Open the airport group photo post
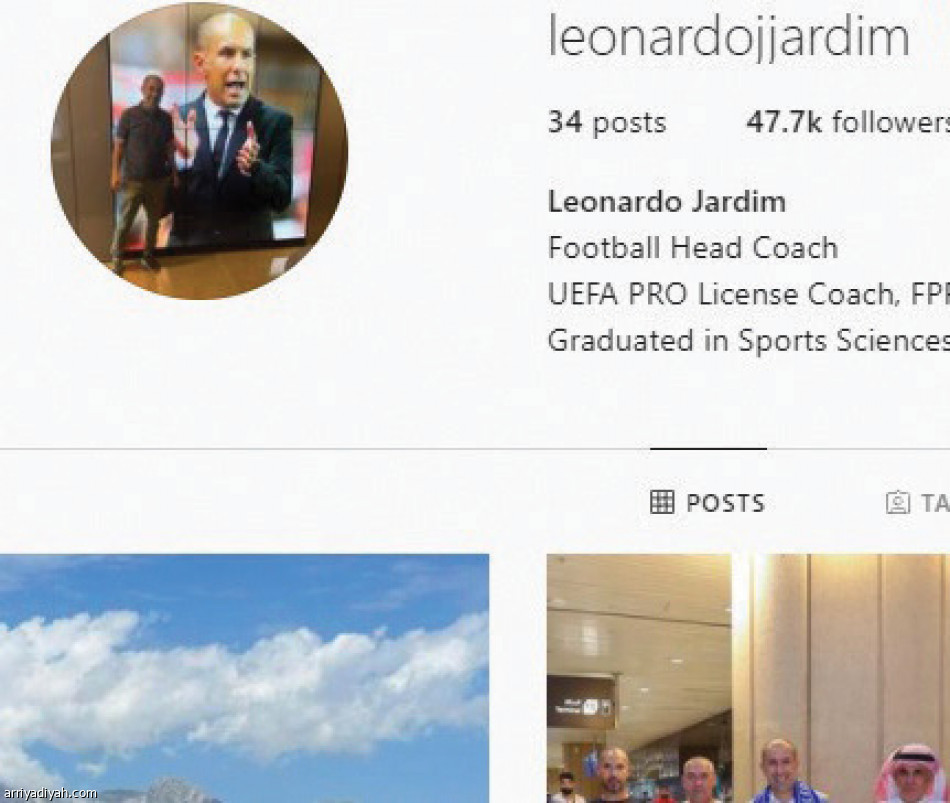The height and width of the screenshot is (803, 950). pos(748,678)
